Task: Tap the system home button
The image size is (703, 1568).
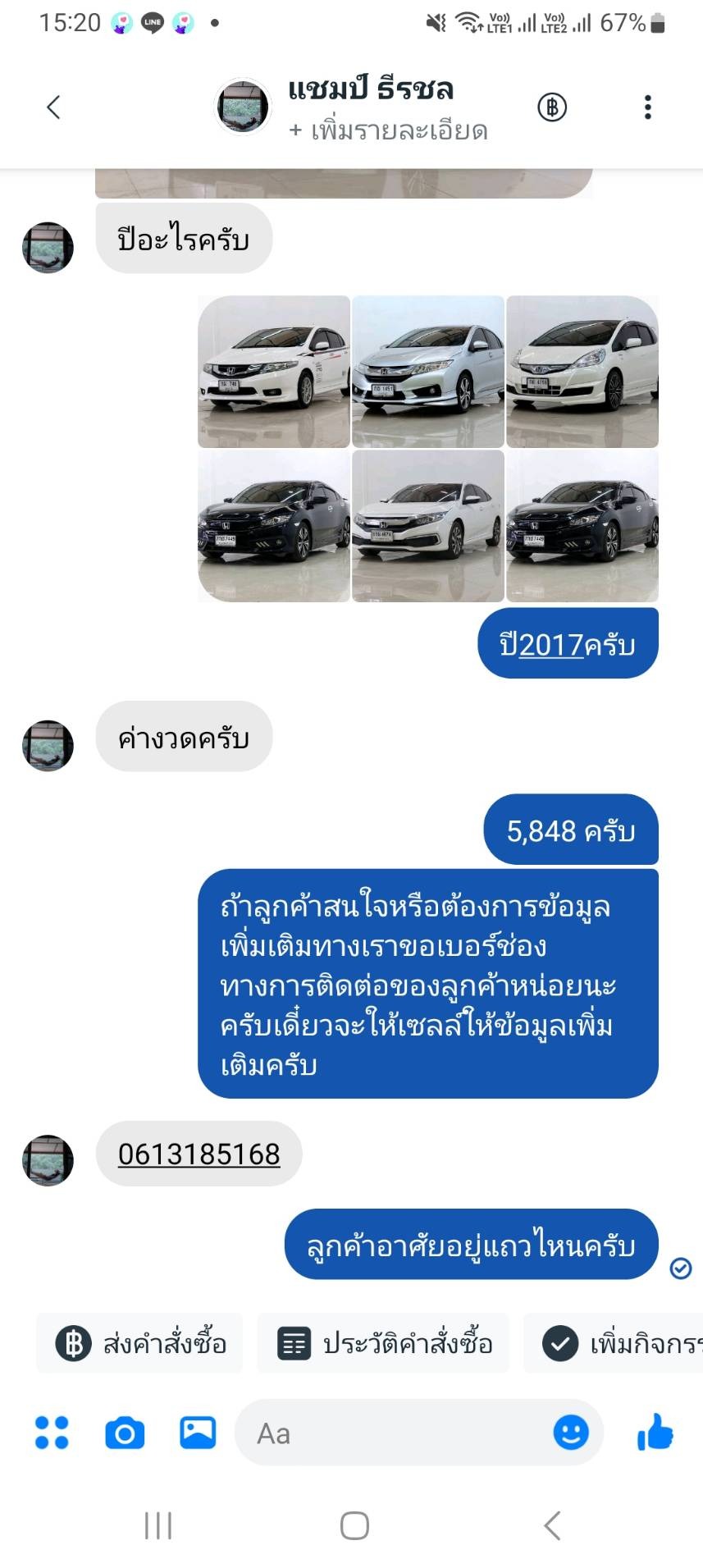Action: click(x=354, y=1526)
